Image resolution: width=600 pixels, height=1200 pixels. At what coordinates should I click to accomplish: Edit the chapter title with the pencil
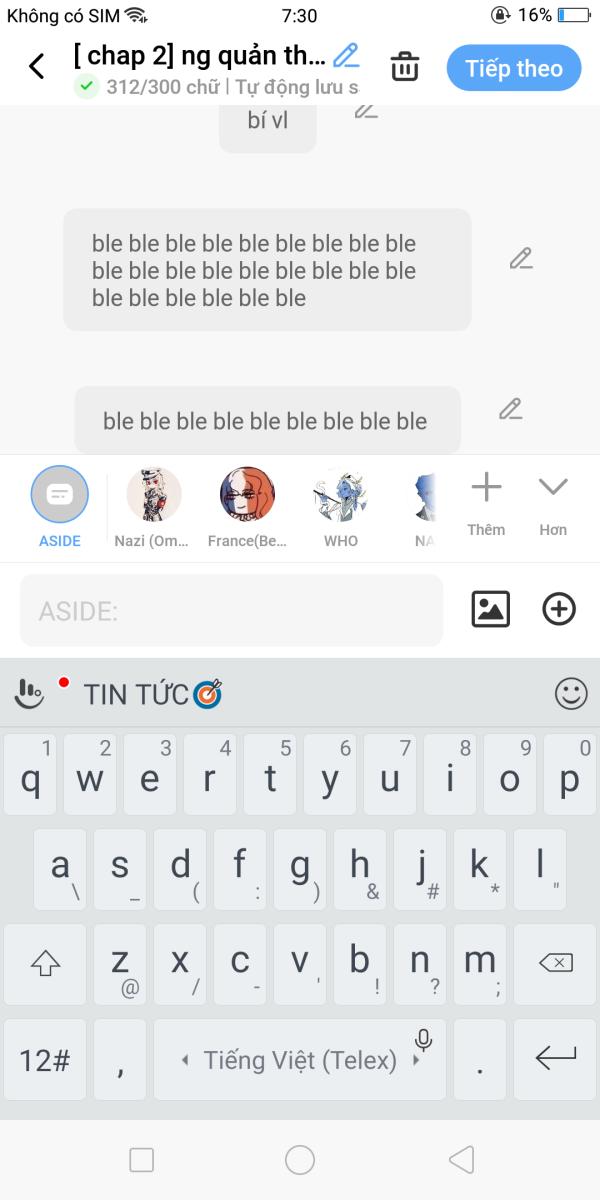pyautogui.click(x=346, y=54)
